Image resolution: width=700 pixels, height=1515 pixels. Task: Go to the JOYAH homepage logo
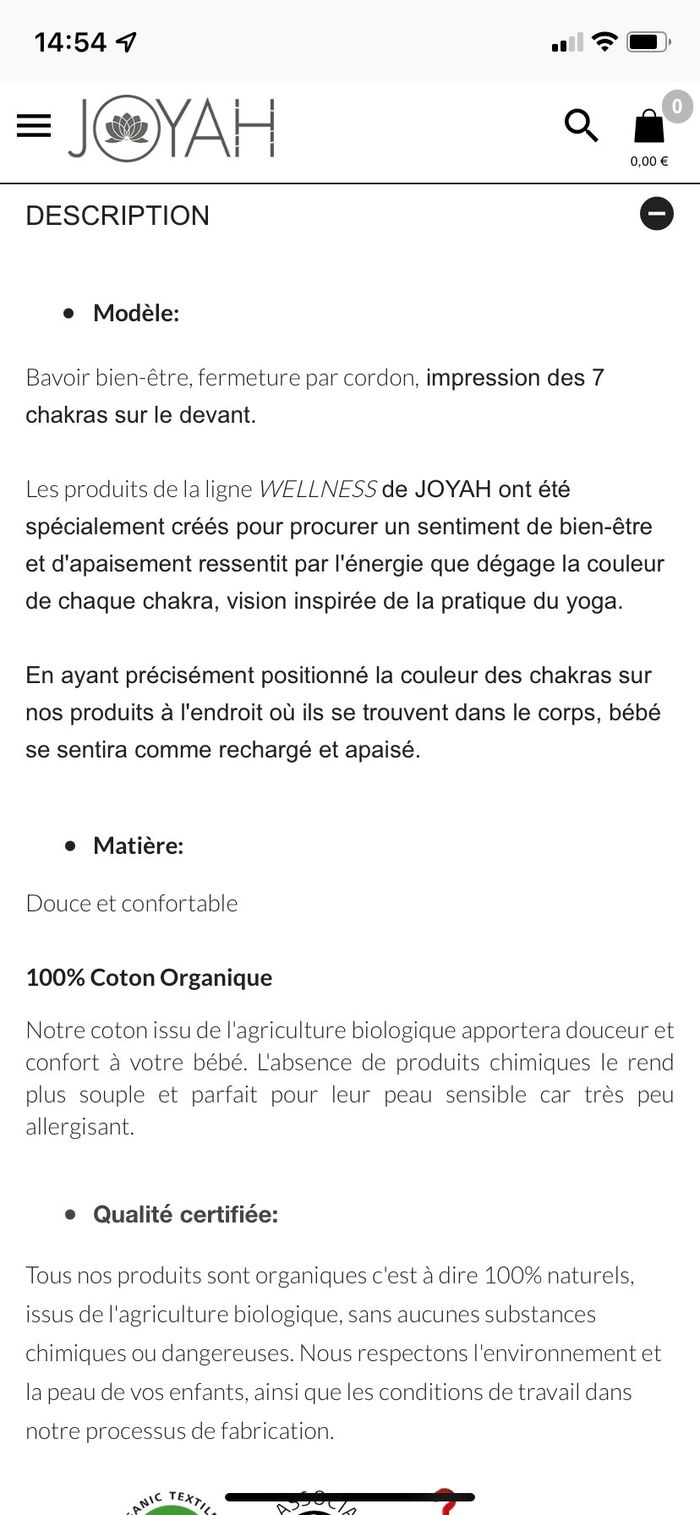[171, 128]
